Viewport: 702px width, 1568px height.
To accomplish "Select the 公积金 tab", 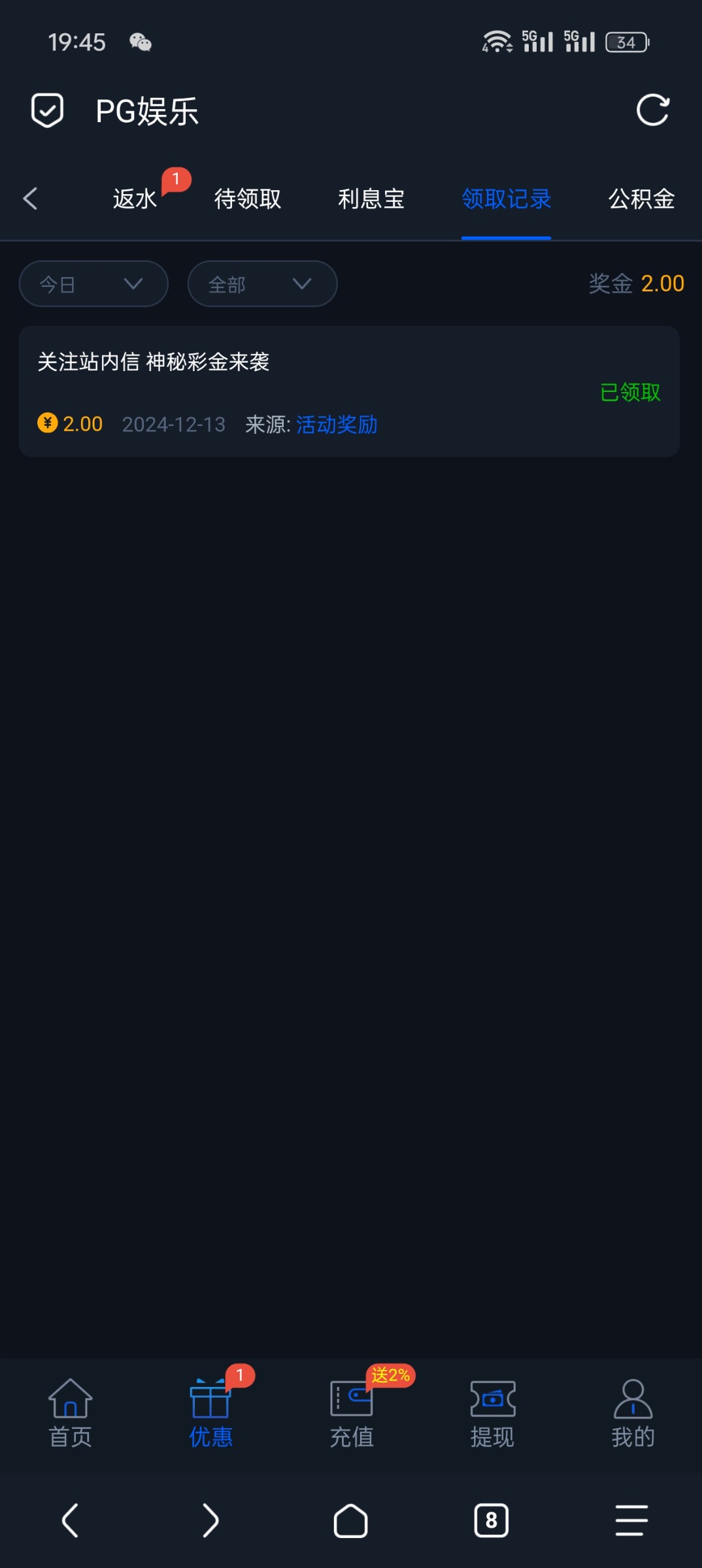I will [642, 199].
